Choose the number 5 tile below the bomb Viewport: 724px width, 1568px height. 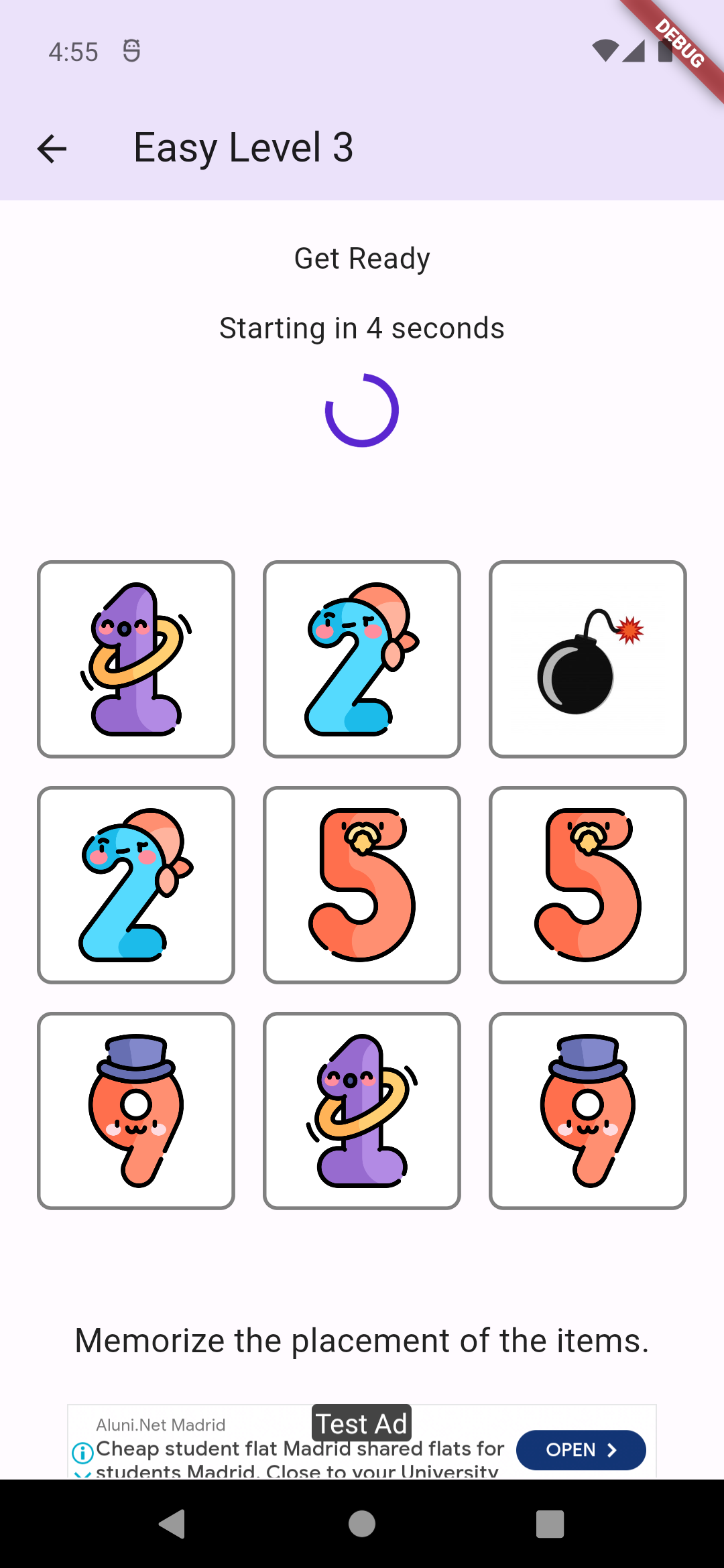(x=587, y=885)
